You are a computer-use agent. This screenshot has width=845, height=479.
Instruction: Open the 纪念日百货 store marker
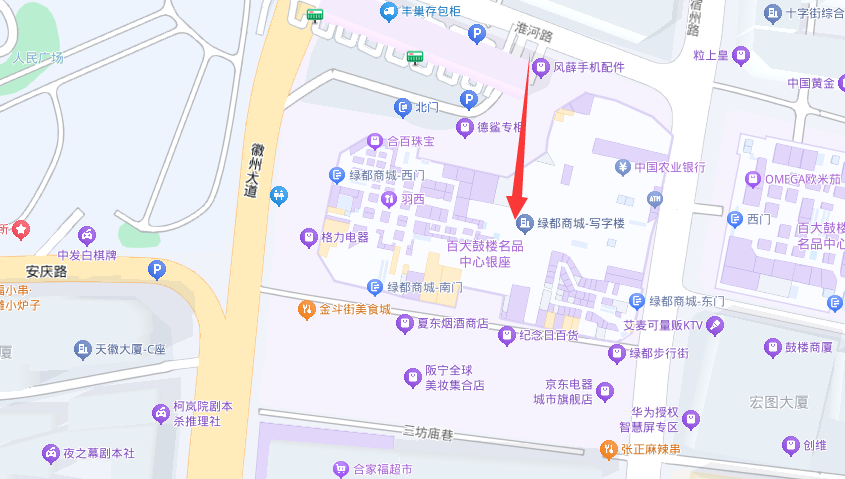(506, 335)
